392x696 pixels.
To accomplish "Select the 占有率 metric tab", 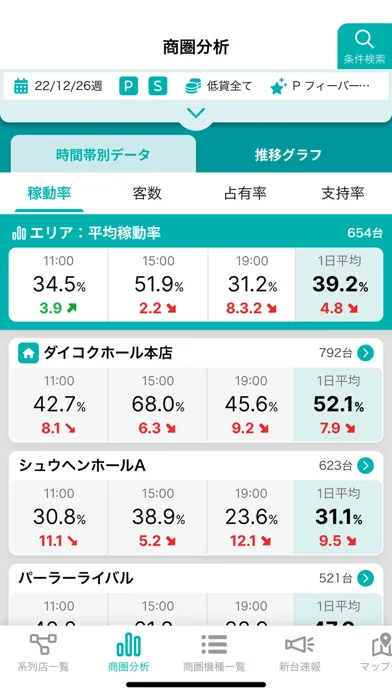I will click(245, 194).
